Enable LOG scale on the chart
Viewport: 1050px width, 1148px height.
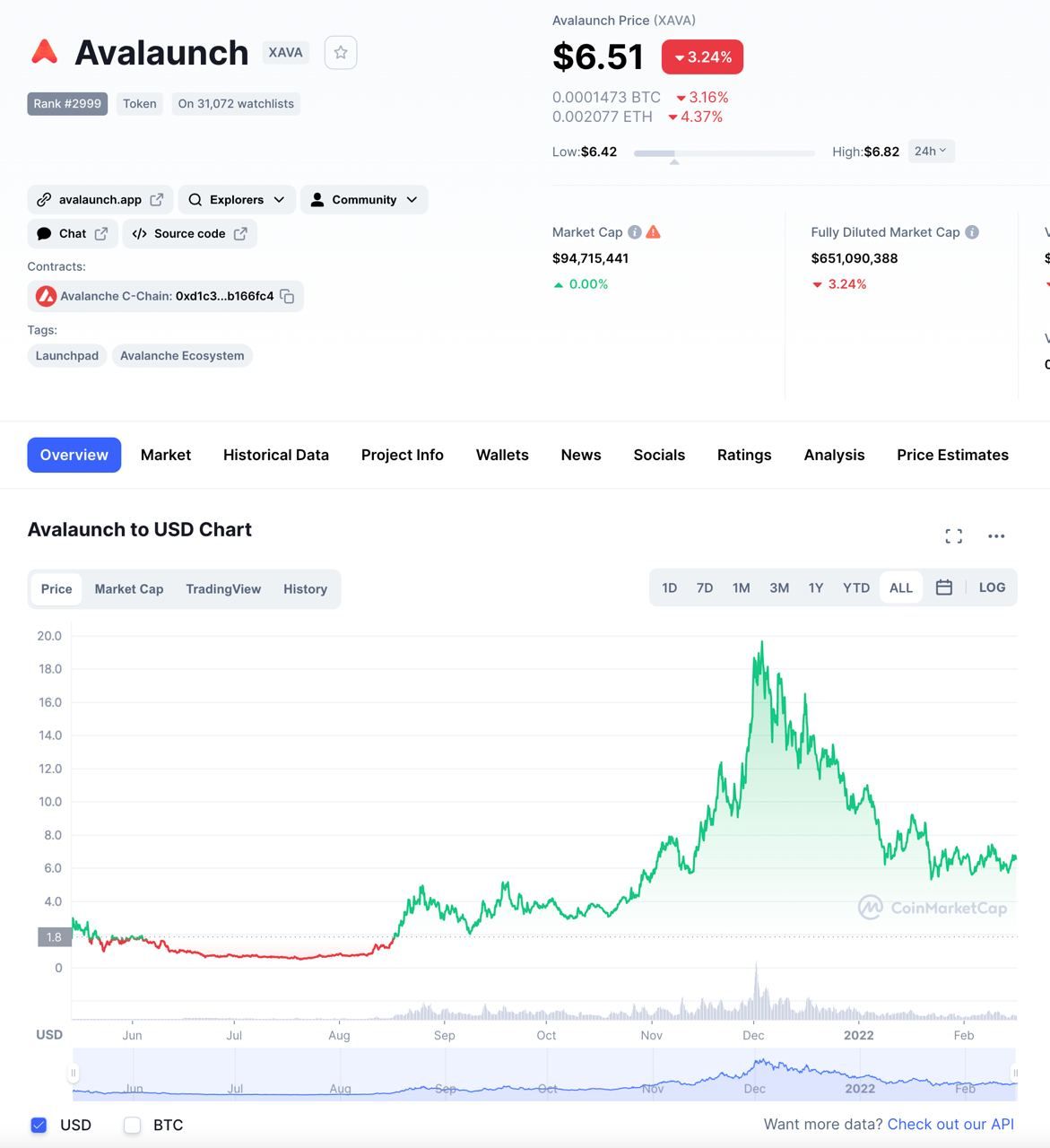tap(992, 587)
